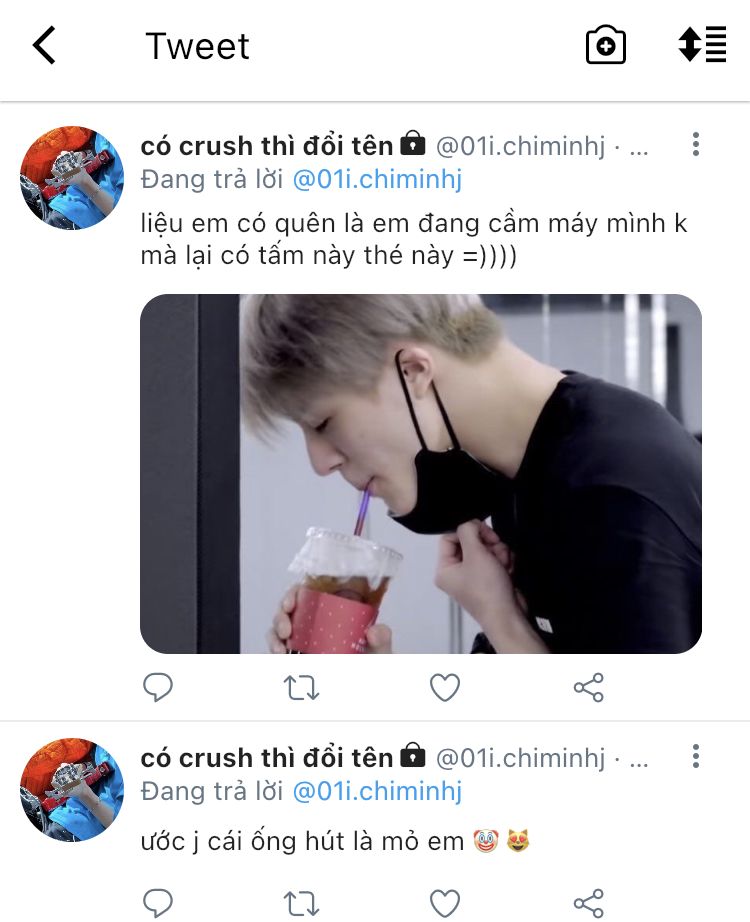Open overflow menu on the photo tweet
This screenshot has height=922, width=750.
[x=695, y=145]
